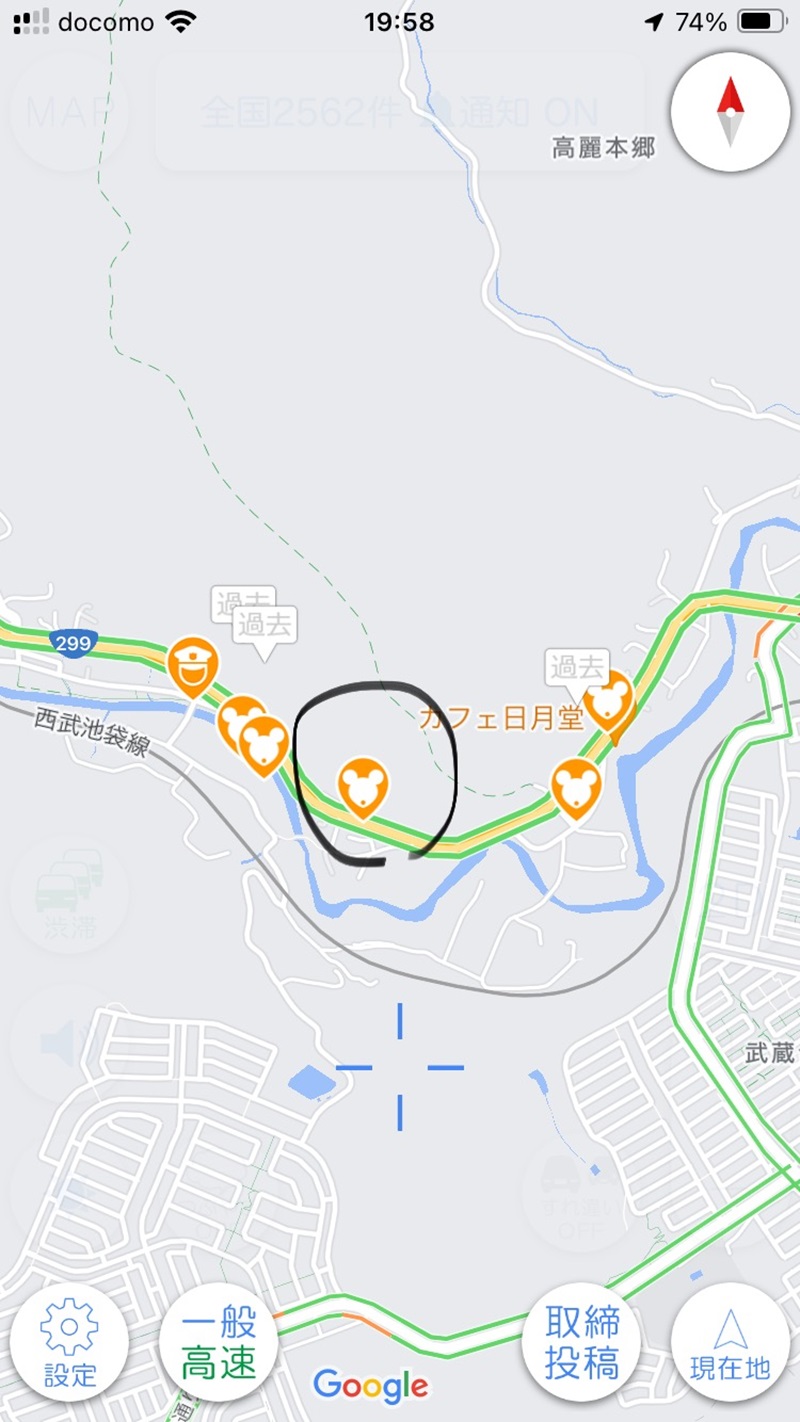
Task: Toggle the 一般 高速 road type button
Action: pyautogui.click(x=219, y=1341)
